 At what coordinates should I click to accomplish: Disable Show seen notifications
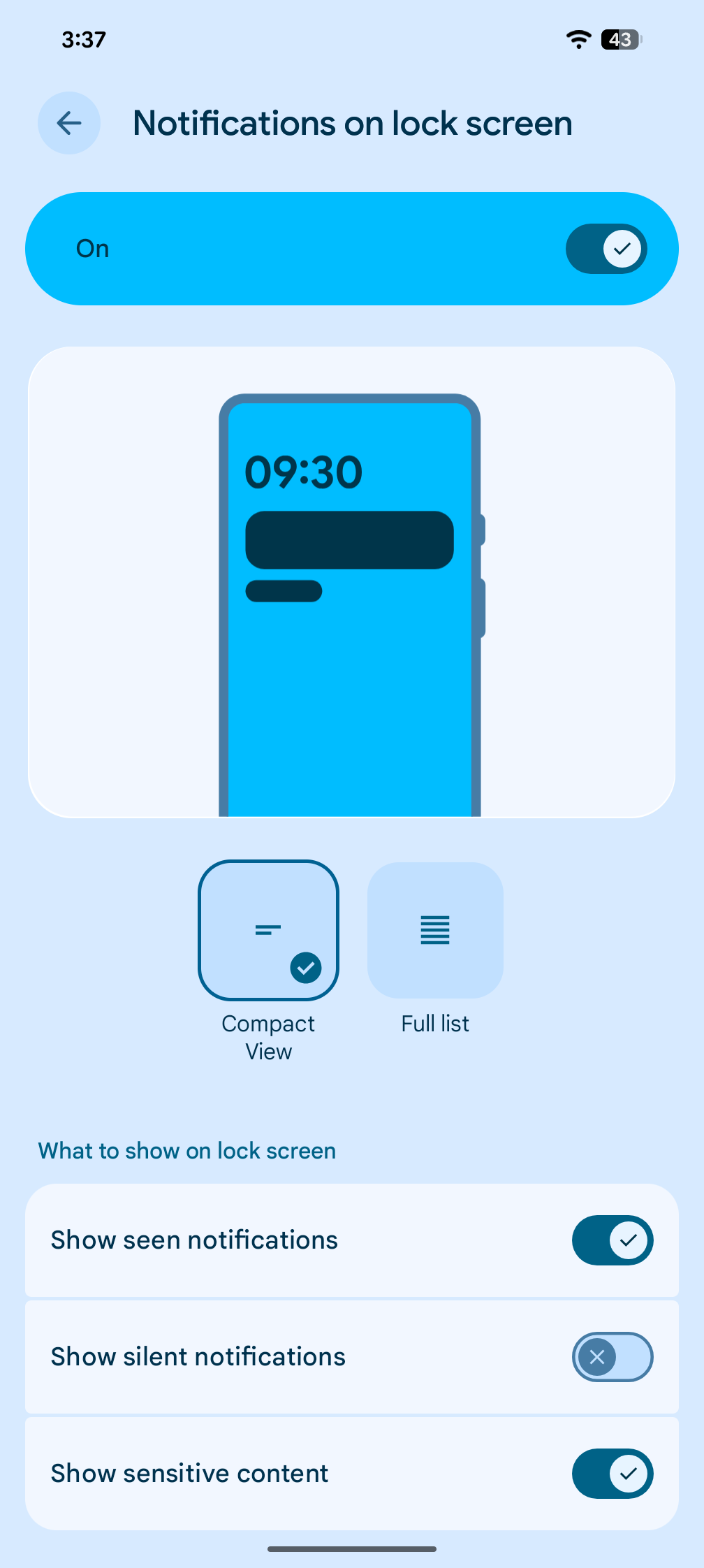[613, 1240]
